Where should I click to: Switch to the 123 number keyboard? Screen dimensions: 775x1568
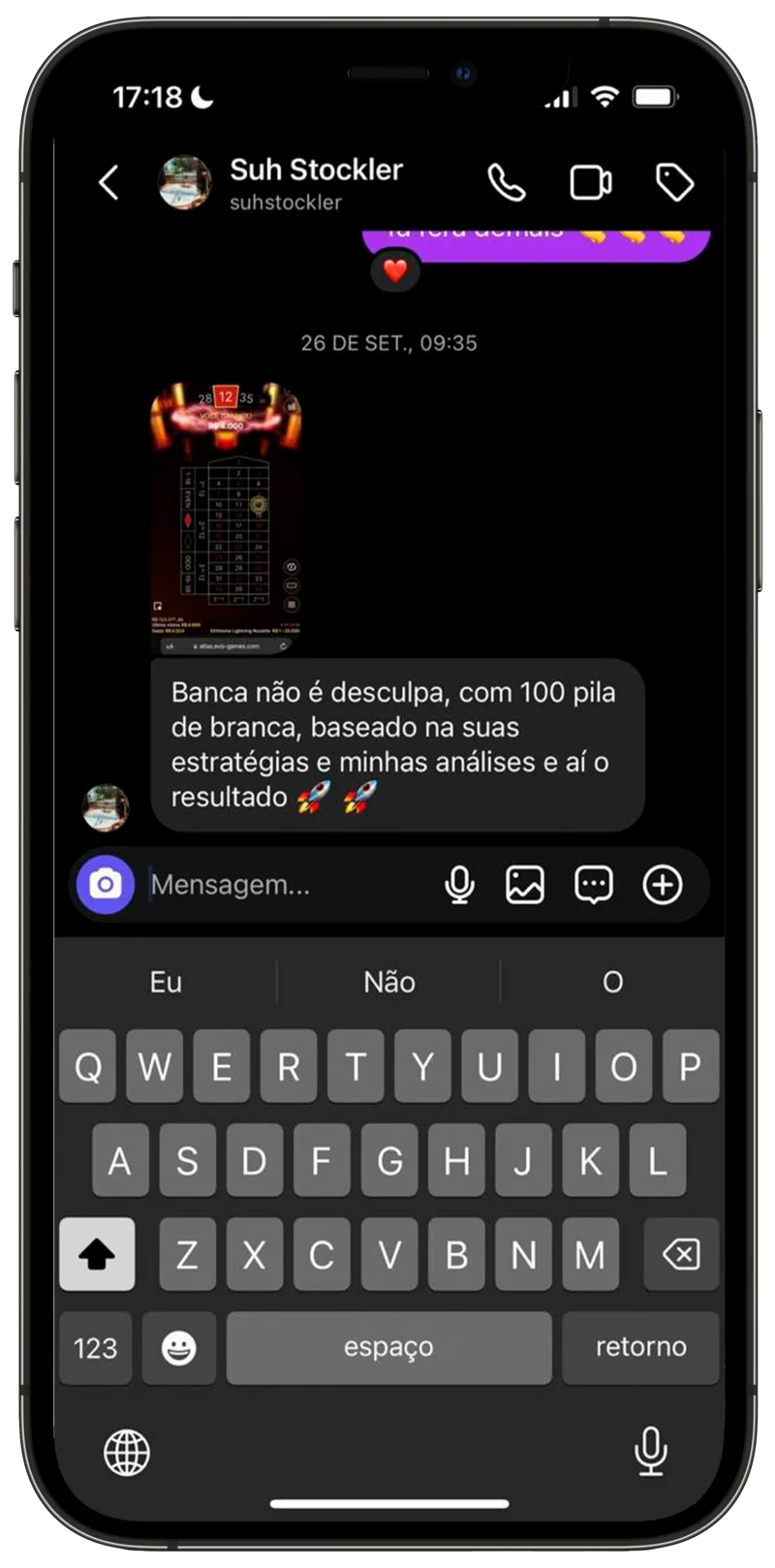pyautogui.click(x=95, y=1348)
